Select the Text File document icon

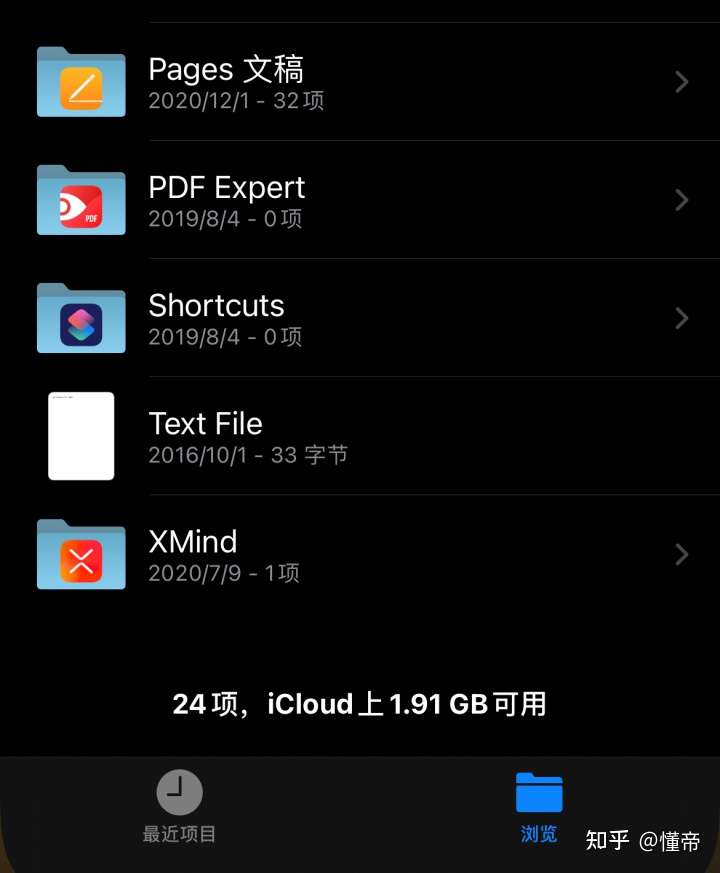80,436
